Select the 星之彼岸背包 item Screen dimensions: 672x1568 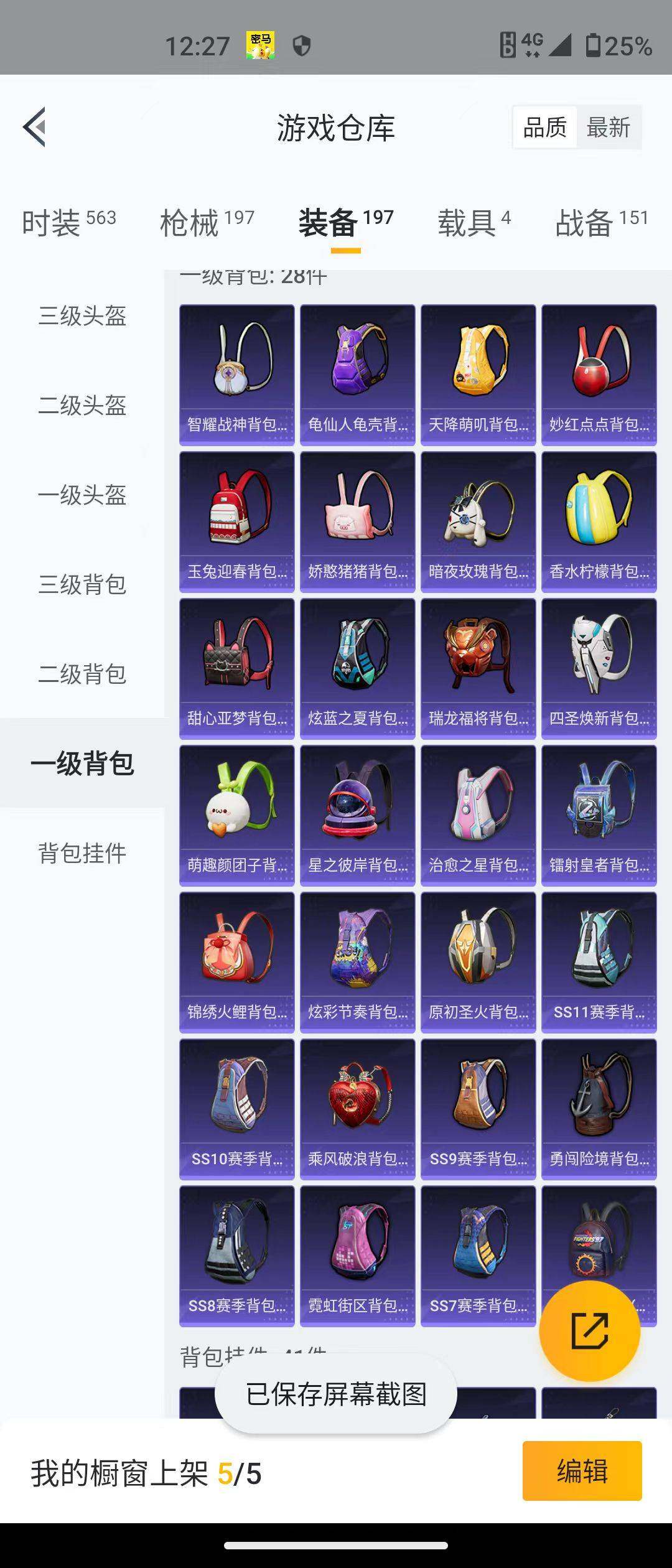(x=358, y=815)
